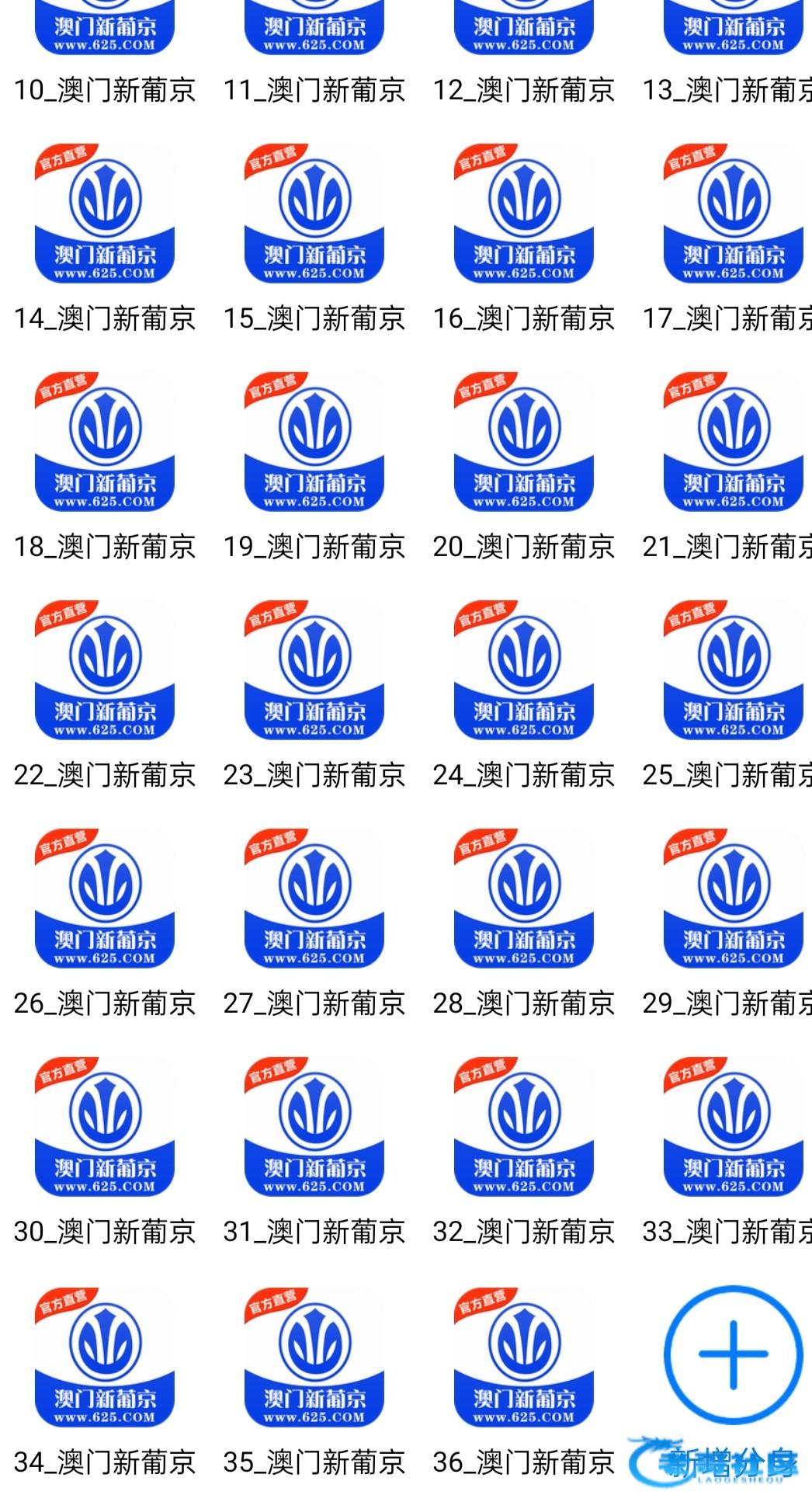The height and width of the screenshot is (1509, 812).
Task: Open clone 25_澳门新葡京
Action: click(x=734, y=670)
